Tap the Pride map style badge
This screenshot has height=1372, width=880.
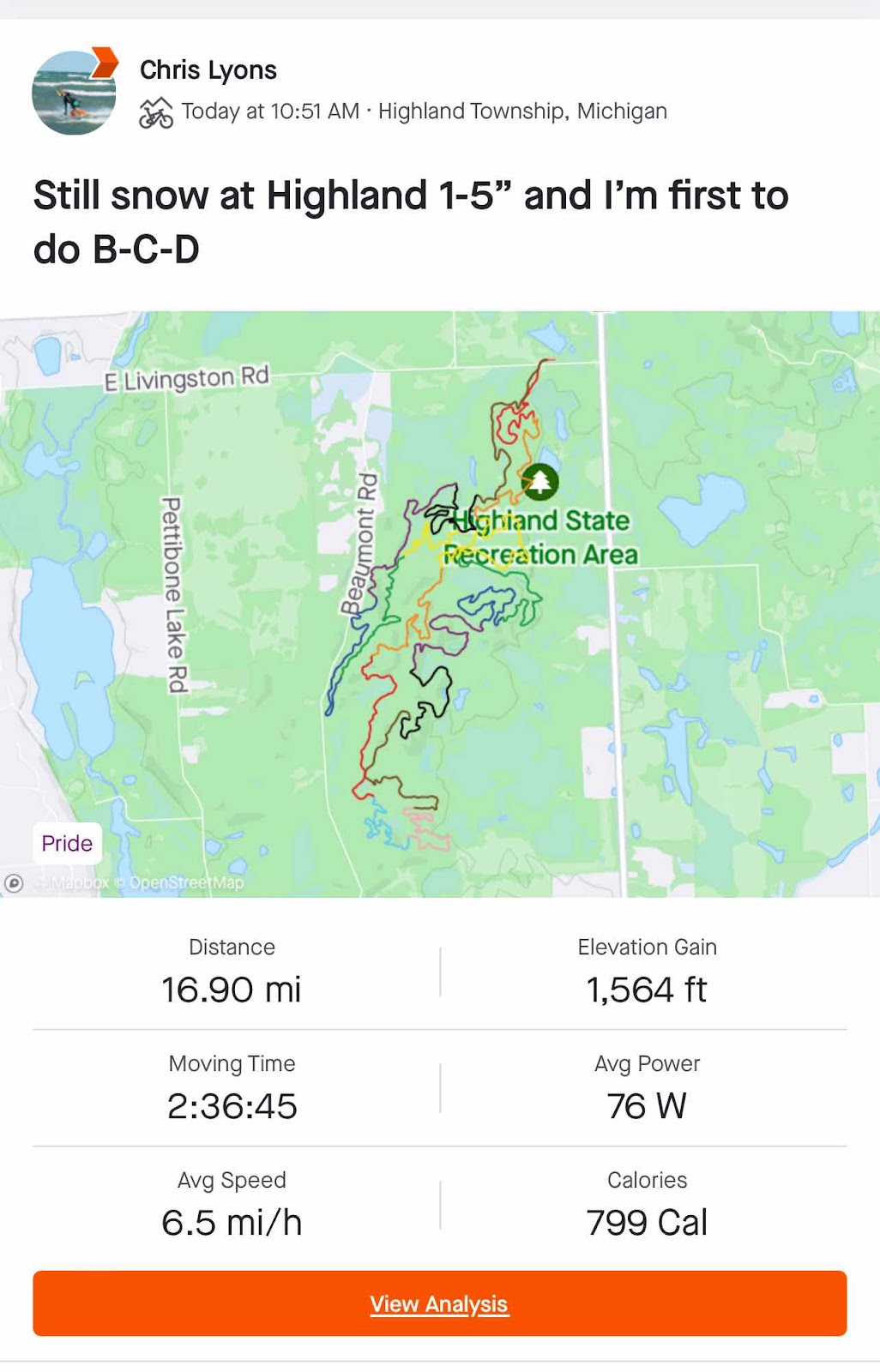tap(67, 844)
